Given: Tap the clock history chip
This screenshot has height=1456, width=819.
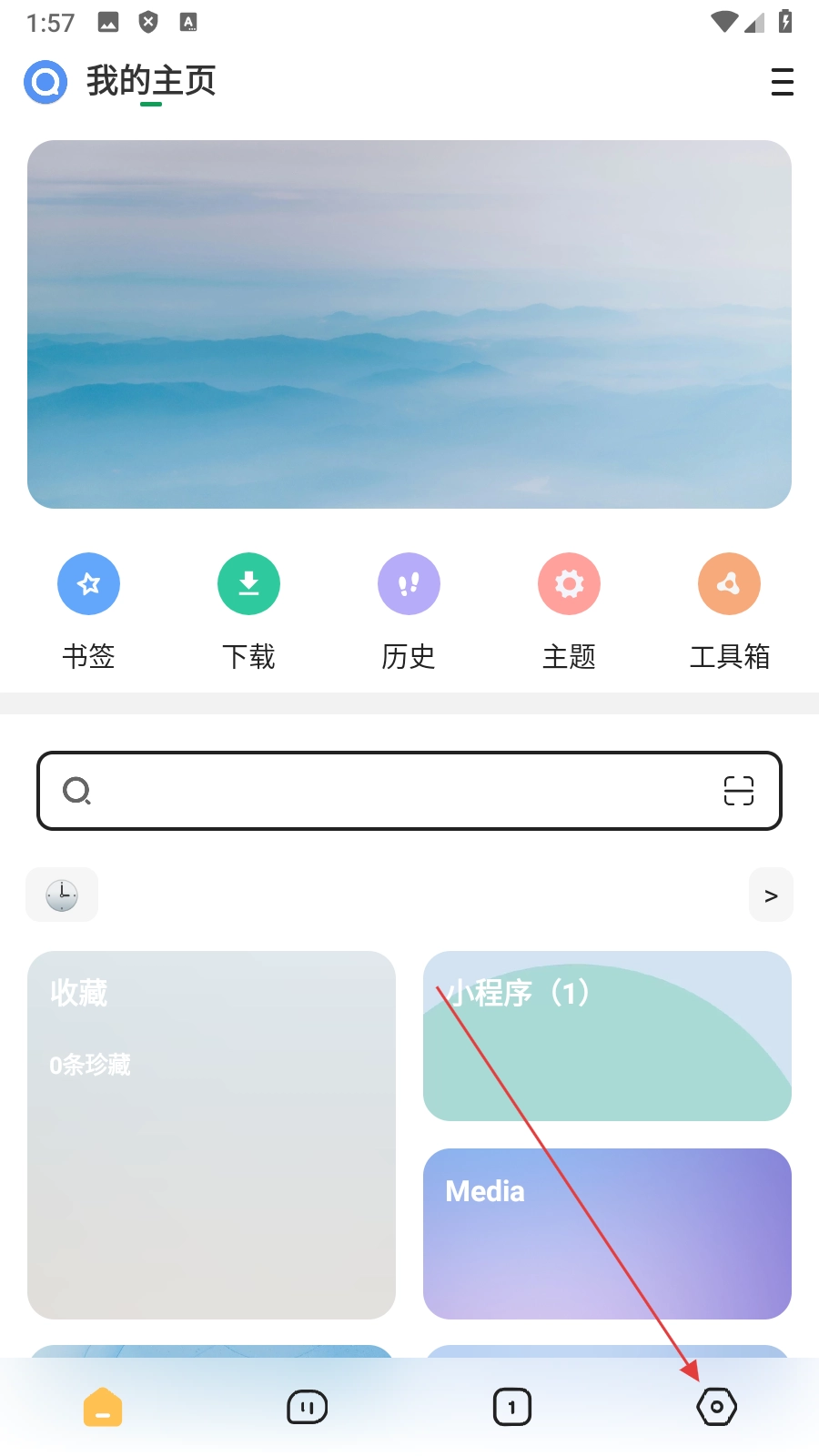Looking at the screenshot, I should pos(62,895).
